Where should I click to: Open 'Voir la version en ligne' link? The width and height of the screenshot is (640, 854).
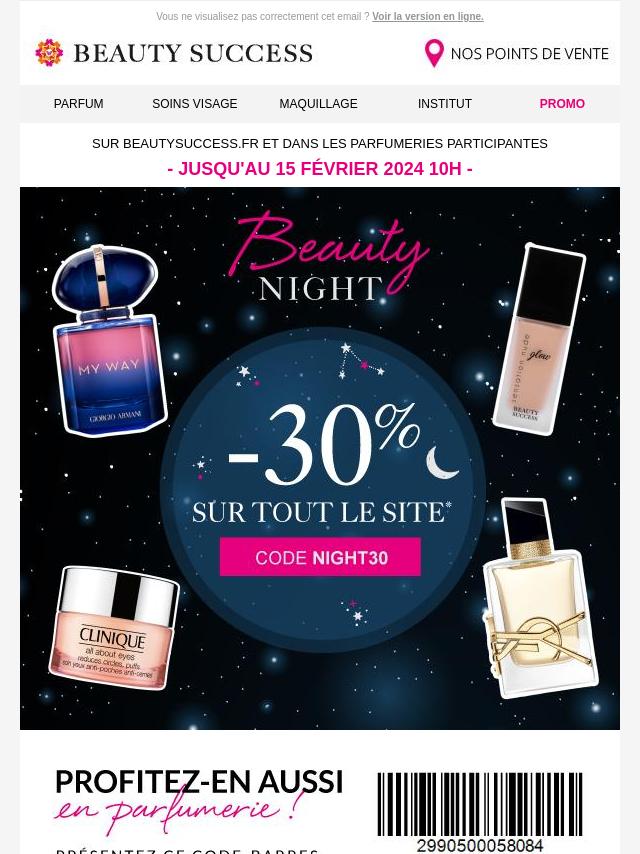(x=427, y=17)
